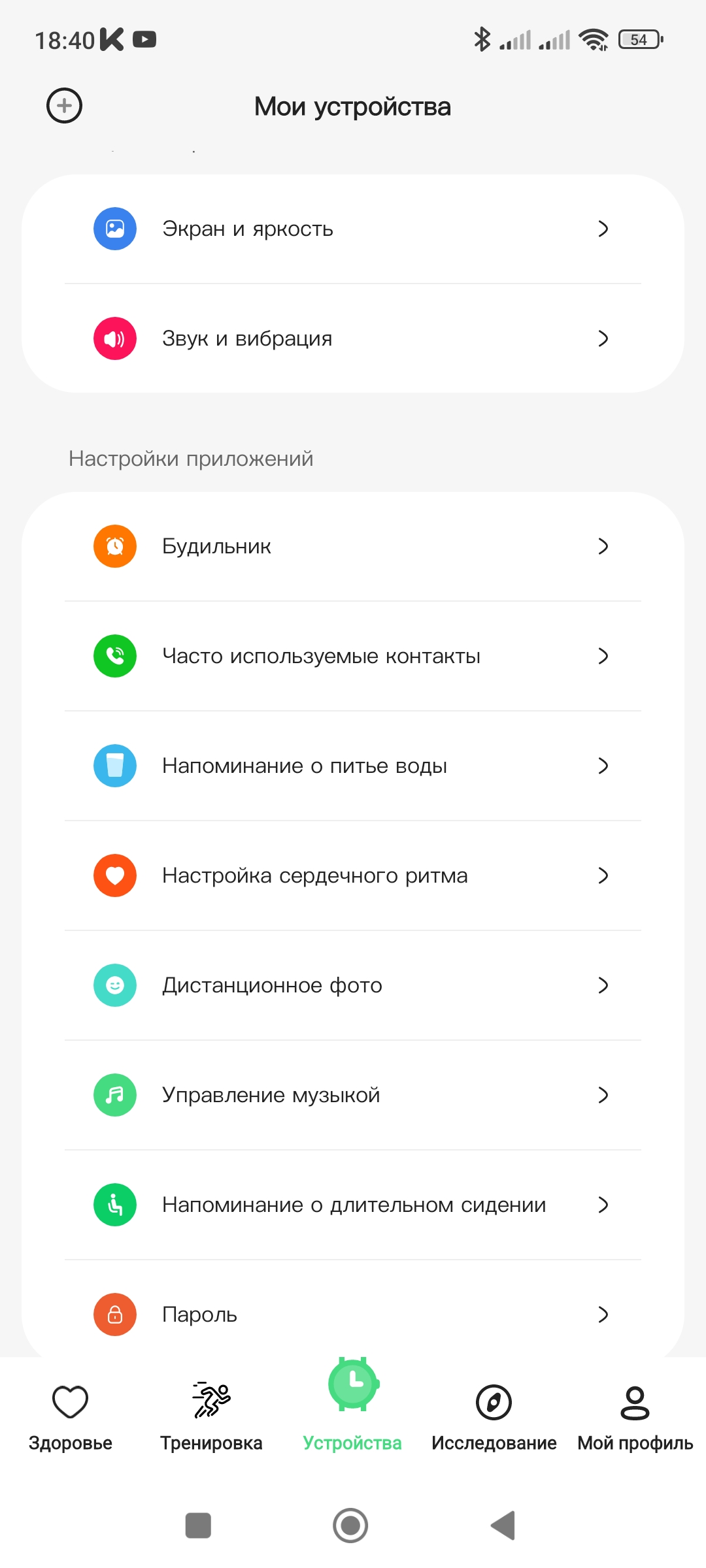
Task: Tap the system home button
Action: click(350, 1526)
